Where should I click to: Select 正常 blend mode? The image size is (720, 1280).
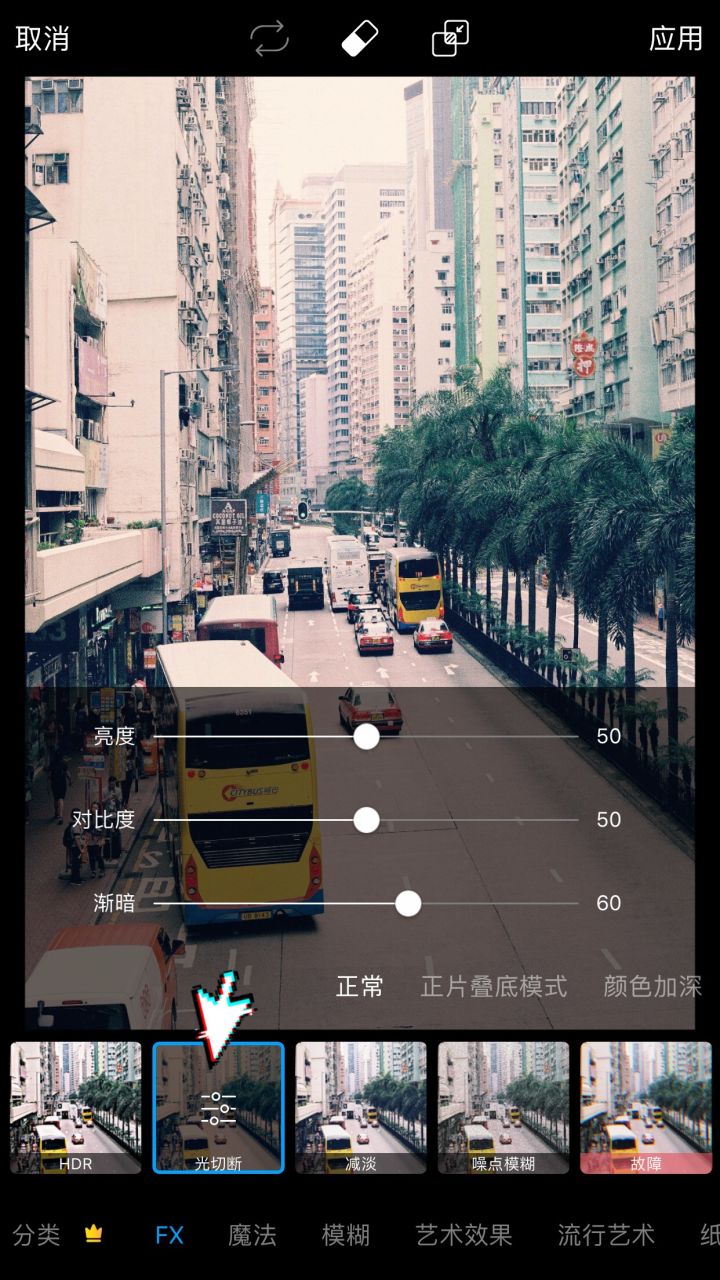(x=360, y=987)
